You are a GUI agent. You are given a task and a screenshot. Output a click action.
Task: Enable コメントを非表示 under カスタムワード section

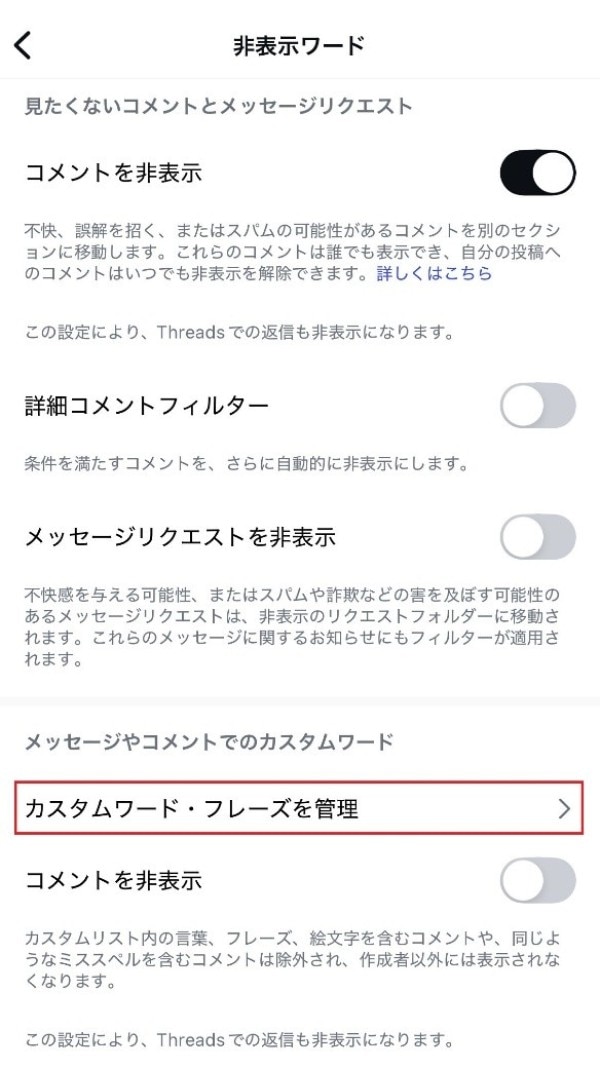click(x=537, y=881)
